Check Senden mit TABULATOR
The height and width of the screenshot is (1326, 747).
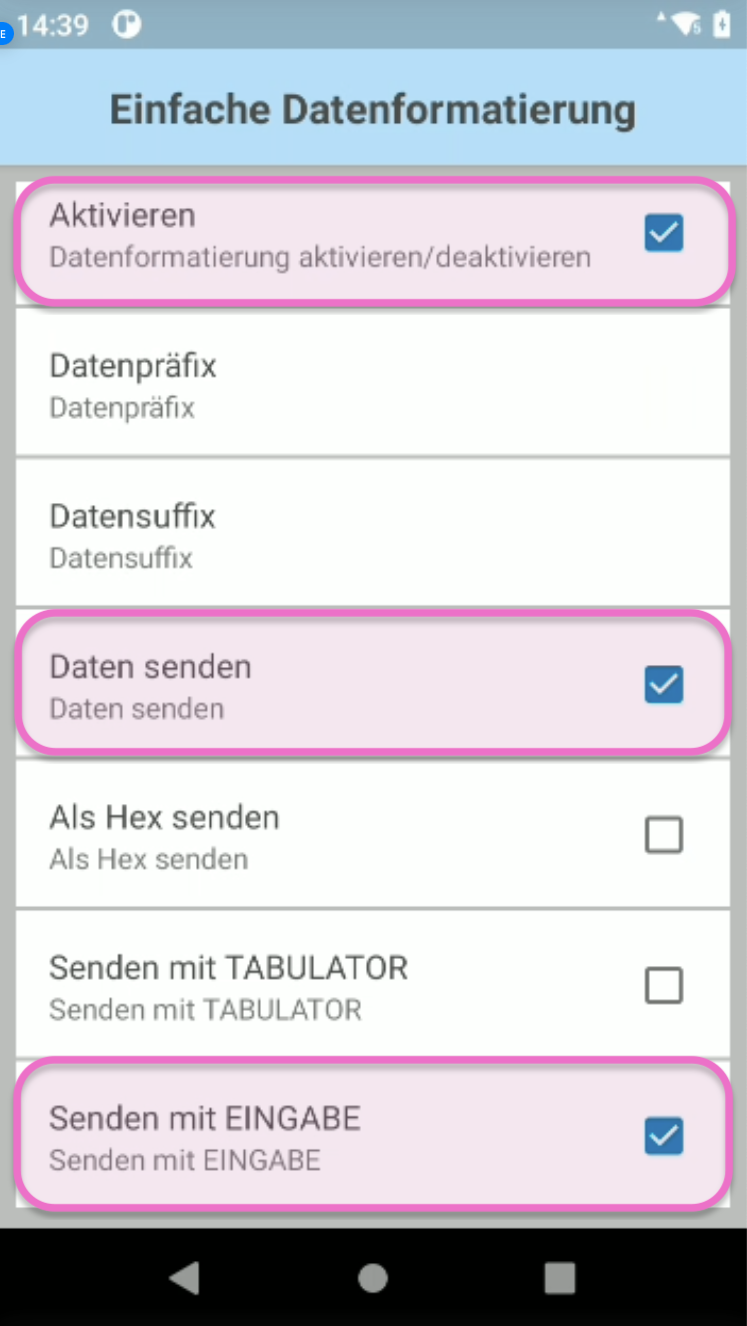pyautogui.click(x=663, y=986)
